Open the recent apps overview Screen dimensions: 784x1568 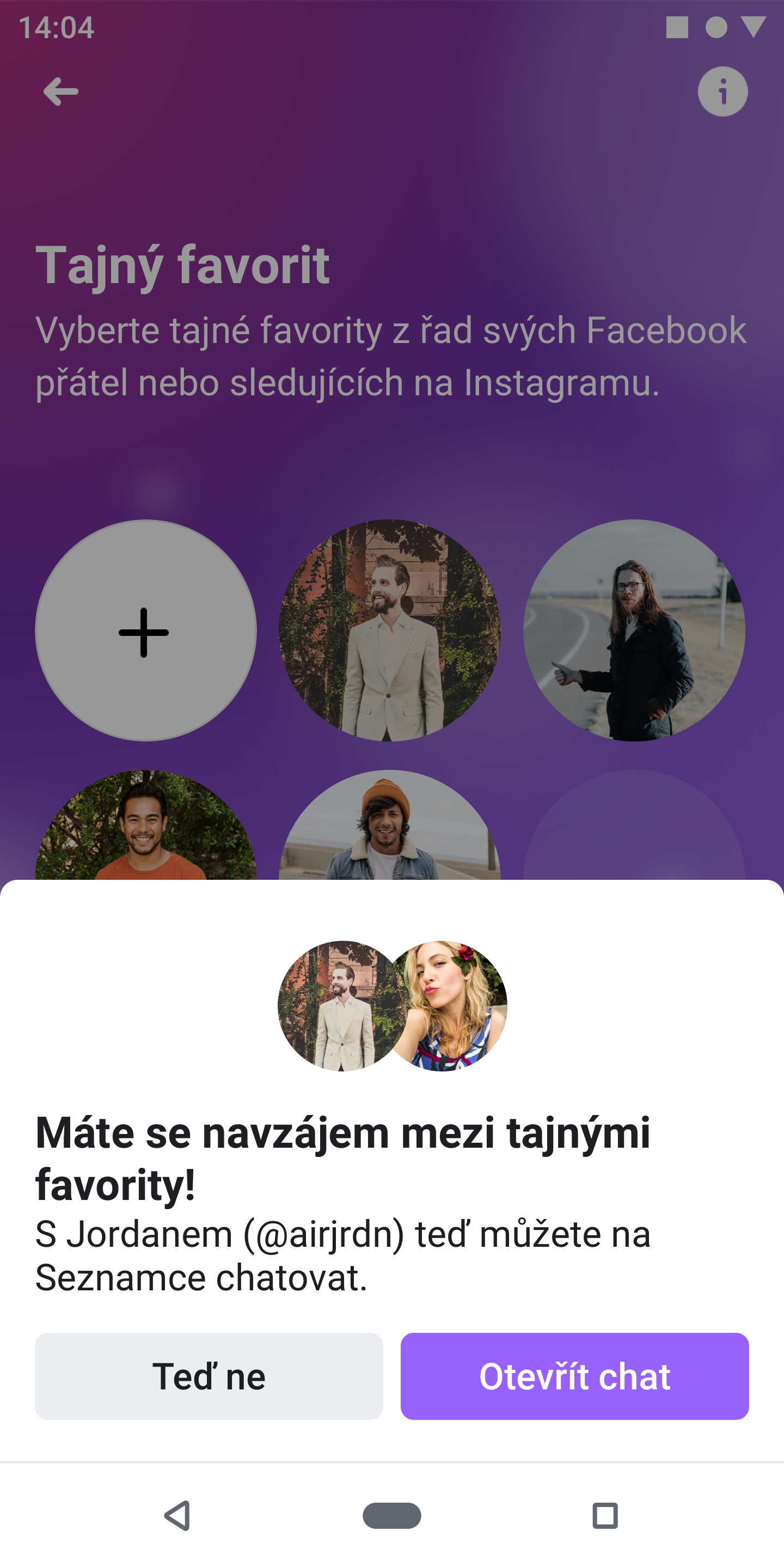coord(604,1515)
